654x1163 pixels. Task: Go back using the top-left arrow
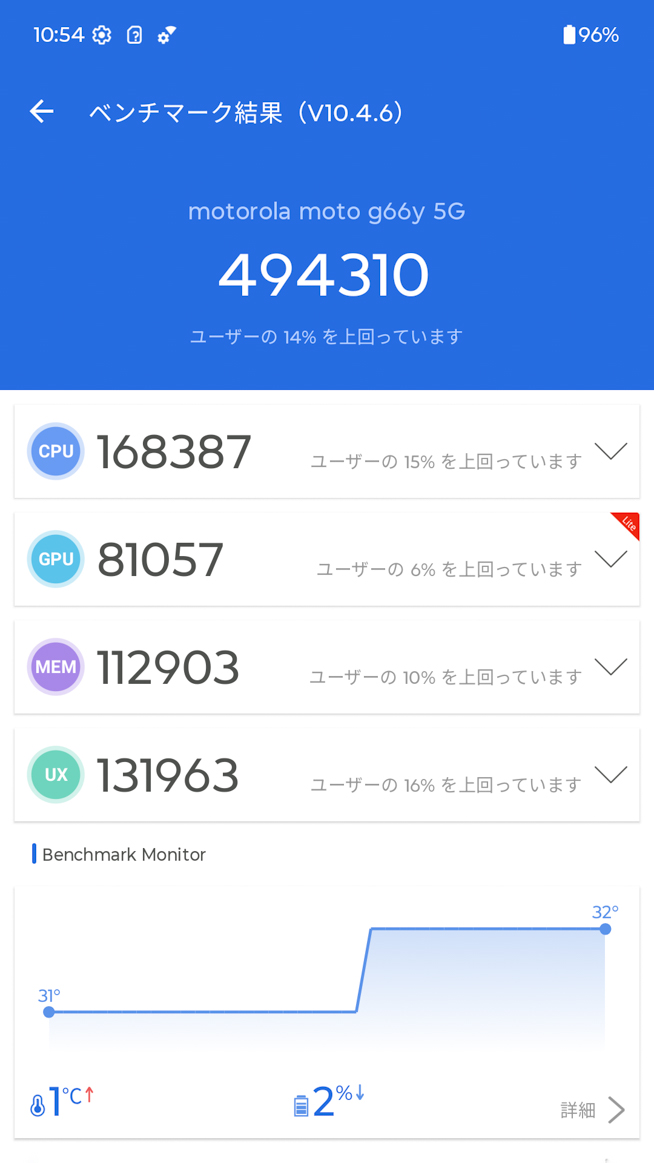click(42, 112)
